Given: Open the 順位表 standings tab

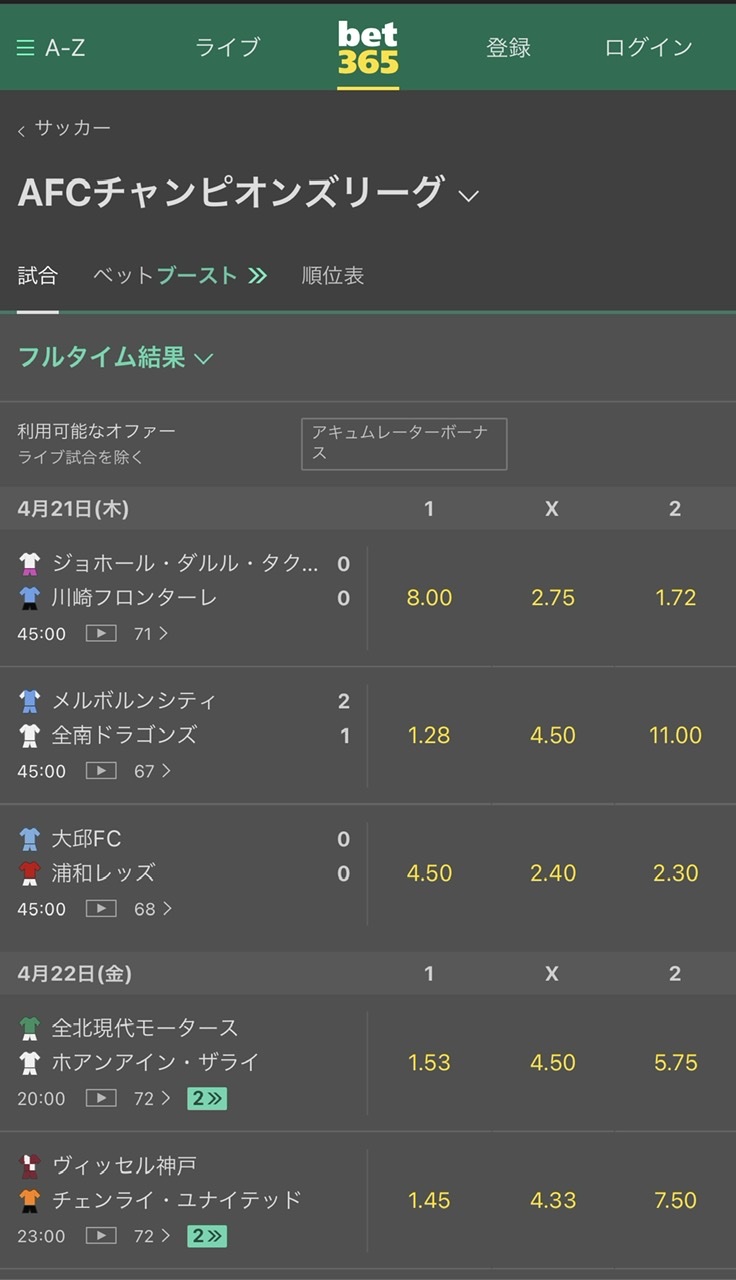Looking at the screenshot, I should pyautogui.click(x=333, y=276).
